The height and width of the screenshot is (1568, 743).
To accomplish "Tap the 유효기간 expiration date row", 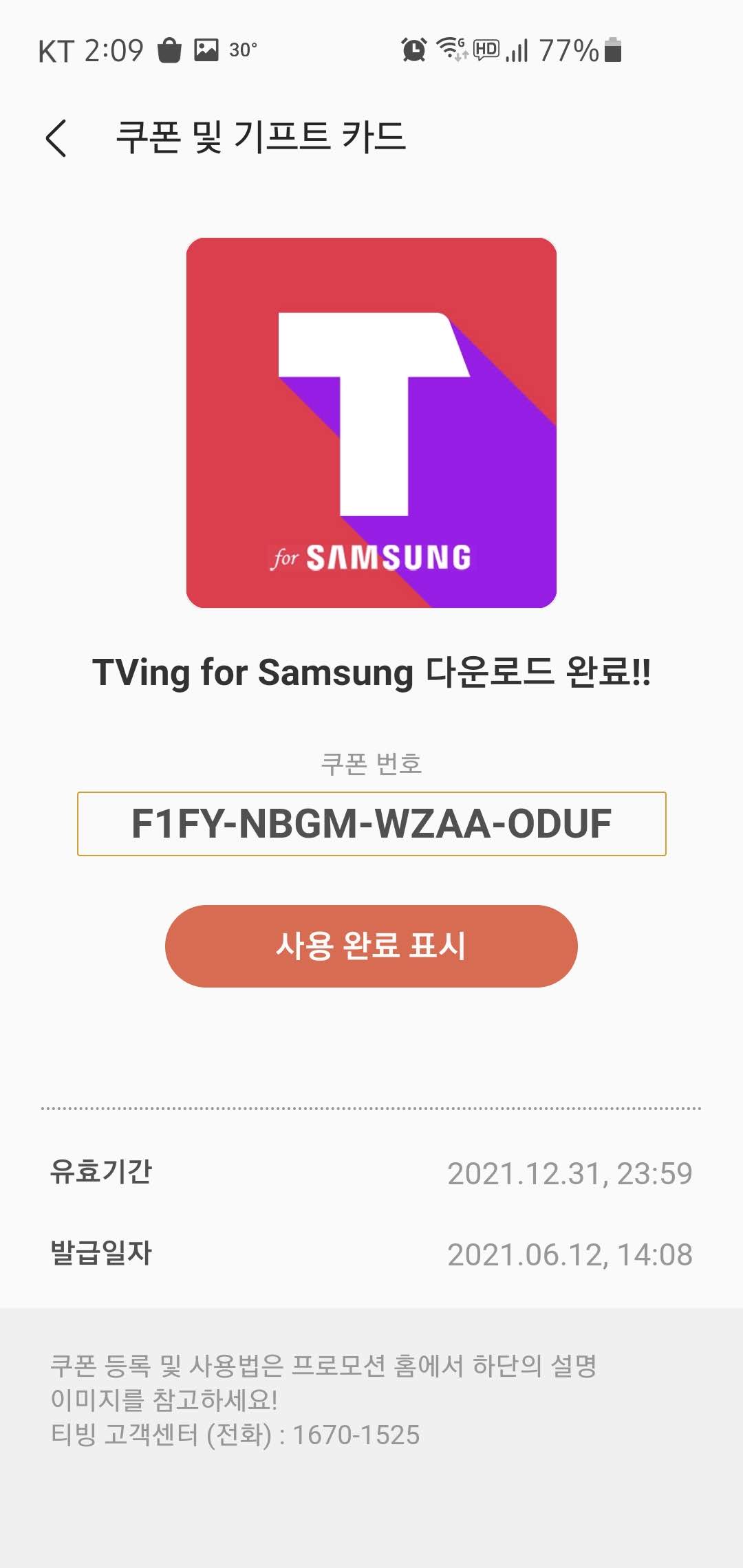I will 371,1170.
